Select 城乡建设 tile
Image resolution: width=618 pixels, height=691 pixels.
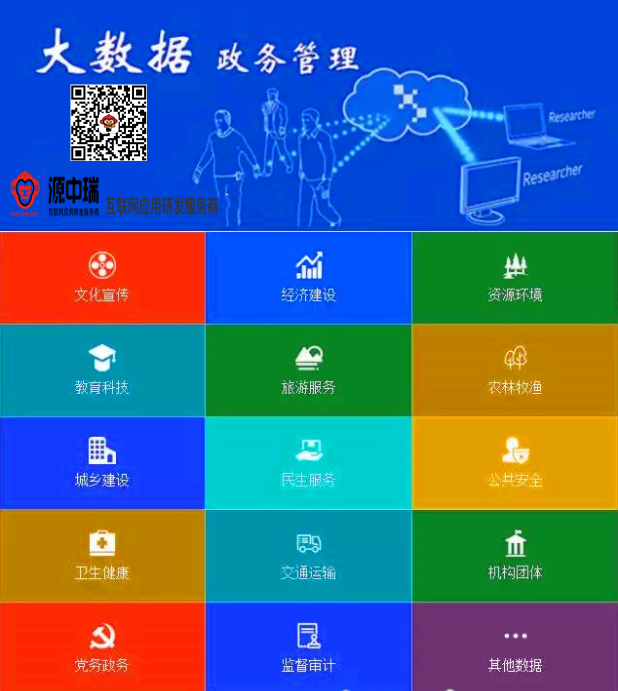(x=102, y=463)
